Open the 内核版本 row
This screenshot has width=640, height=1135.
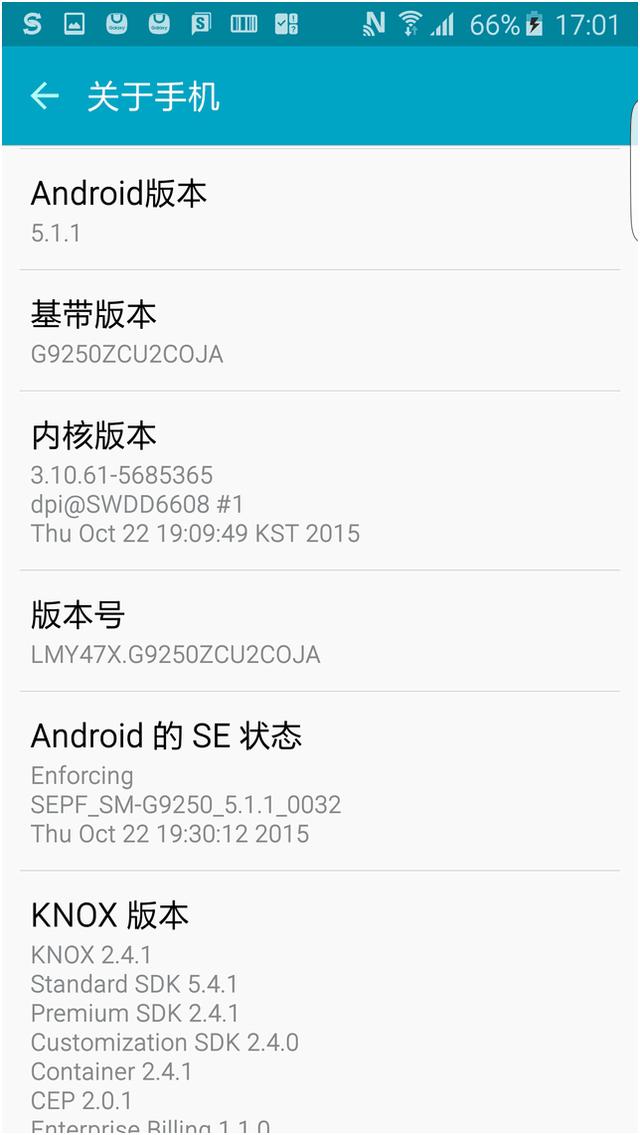point(320,481)
